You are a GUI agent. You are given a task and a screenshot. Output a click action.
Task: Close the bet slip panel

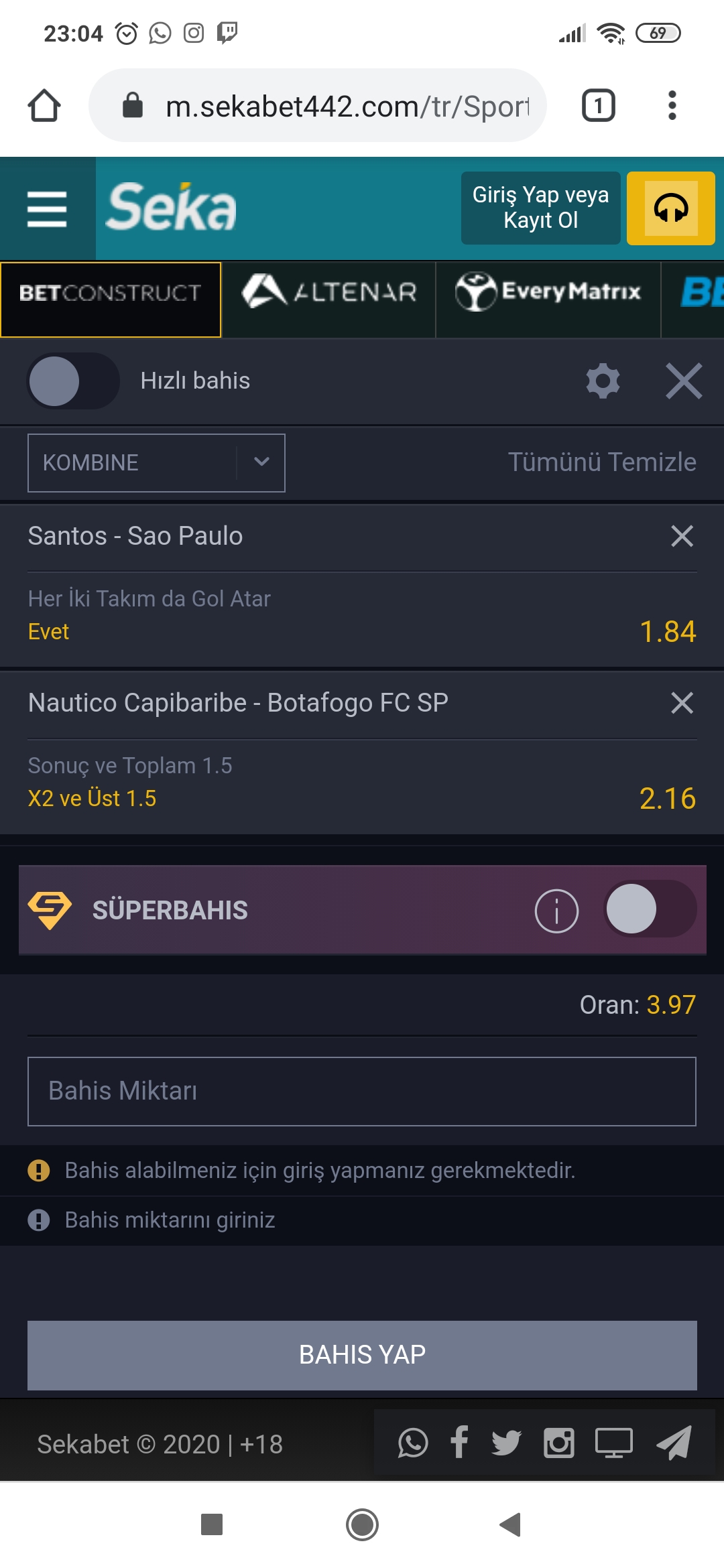coord(684,381)
